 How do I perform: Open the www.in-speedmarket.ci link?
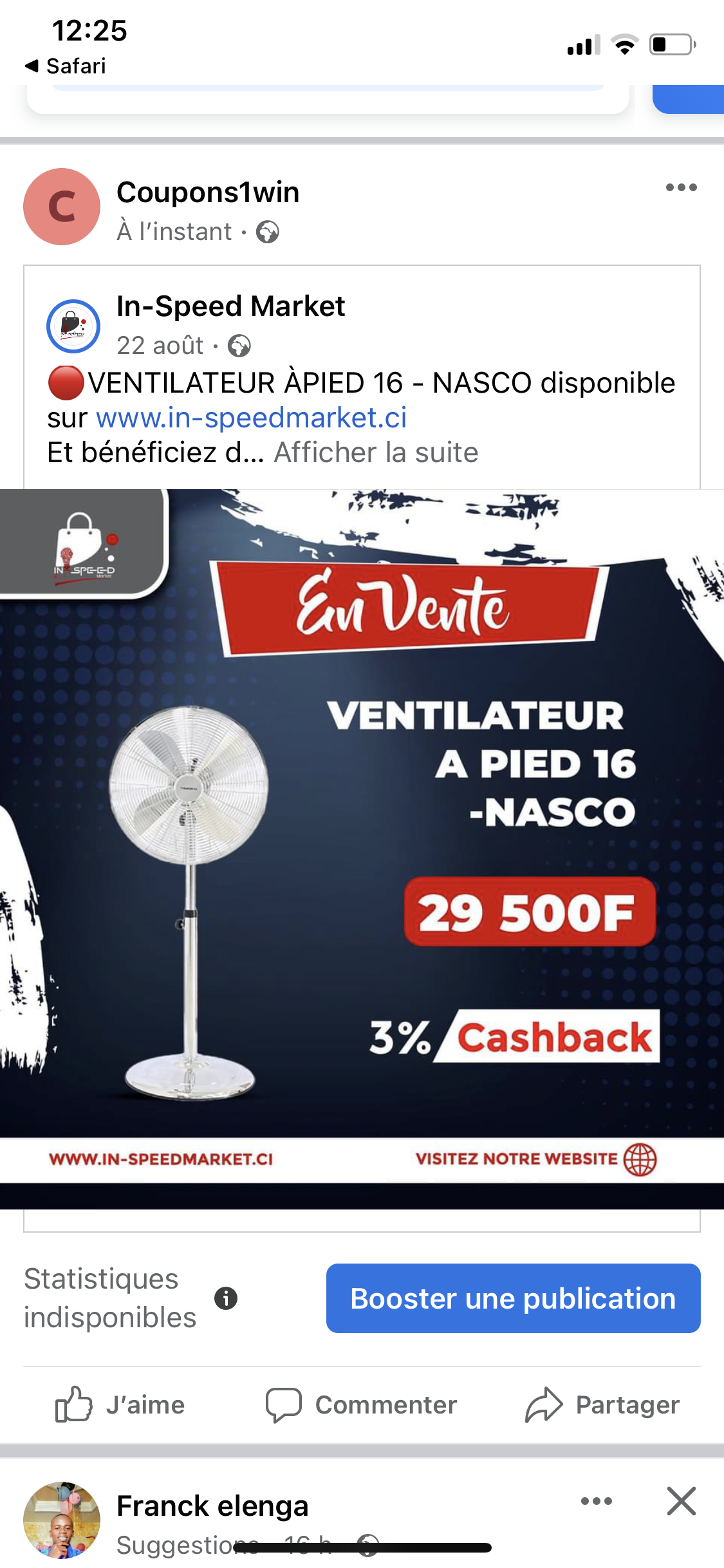[251, 418]
